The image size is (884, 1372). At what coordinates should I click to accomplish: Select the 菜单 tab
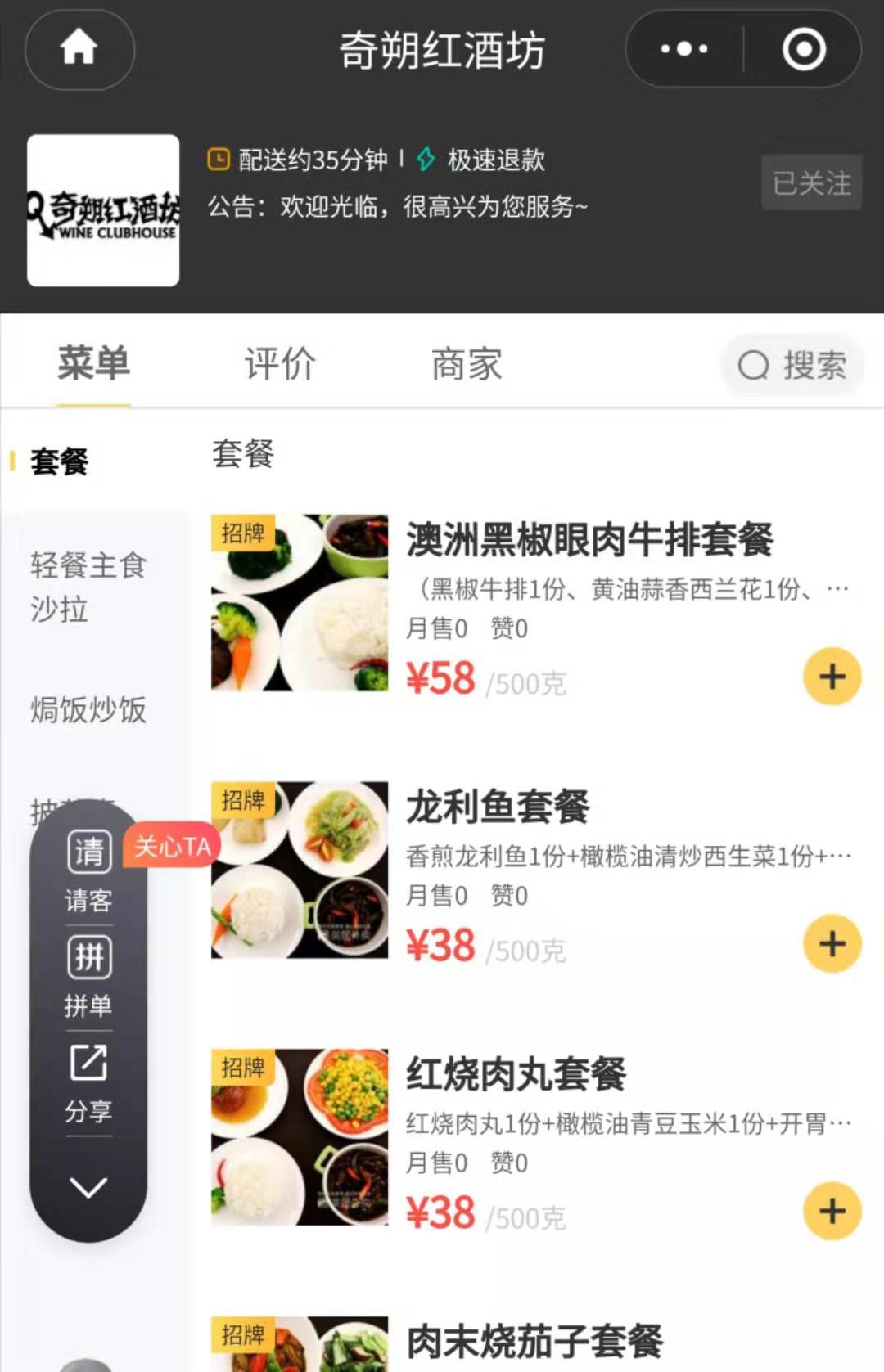coord(93,363)
